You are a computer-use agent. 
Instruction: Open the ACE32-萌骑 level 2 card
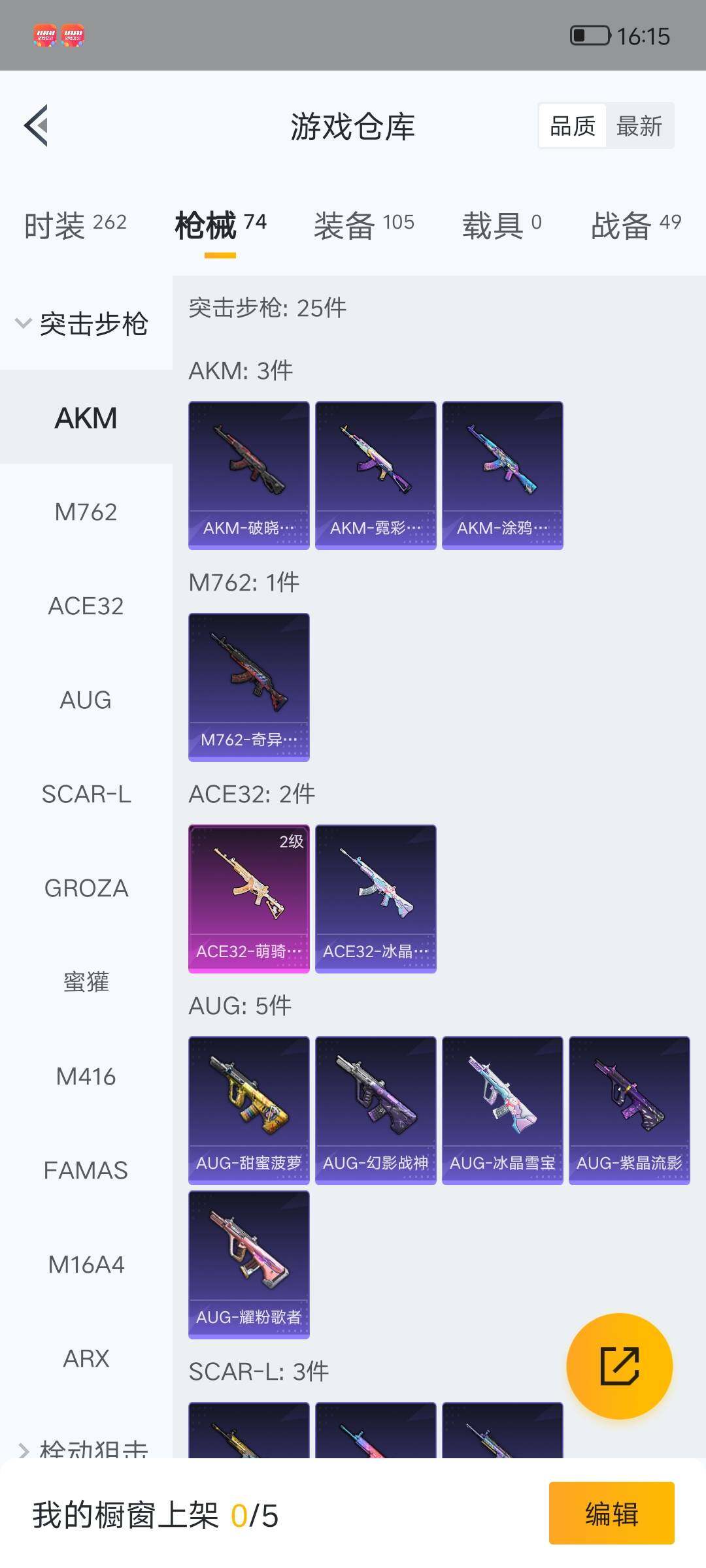point(249,898)
